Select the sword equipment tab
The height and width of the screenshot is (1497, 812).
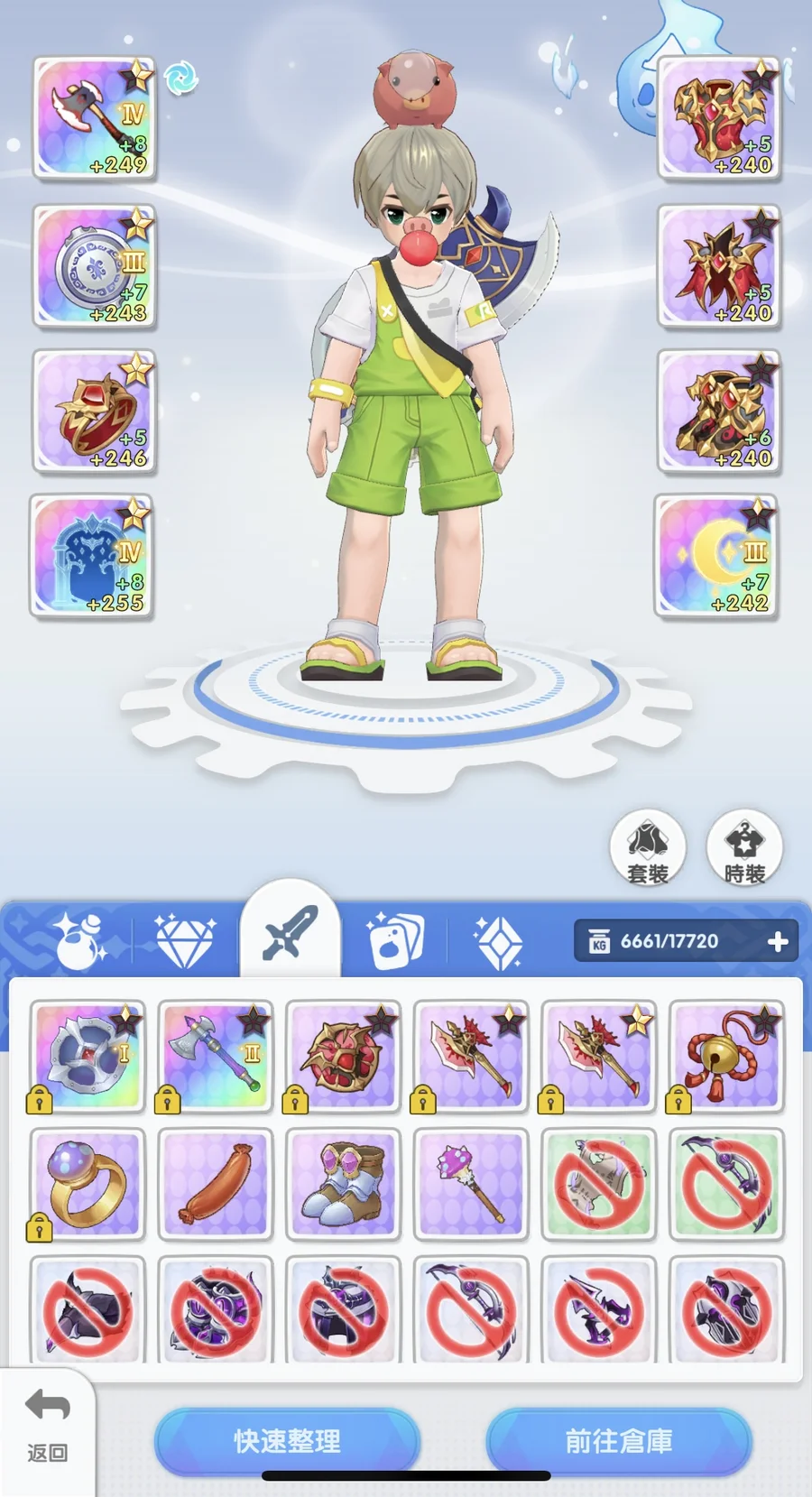tap(290, 933)
